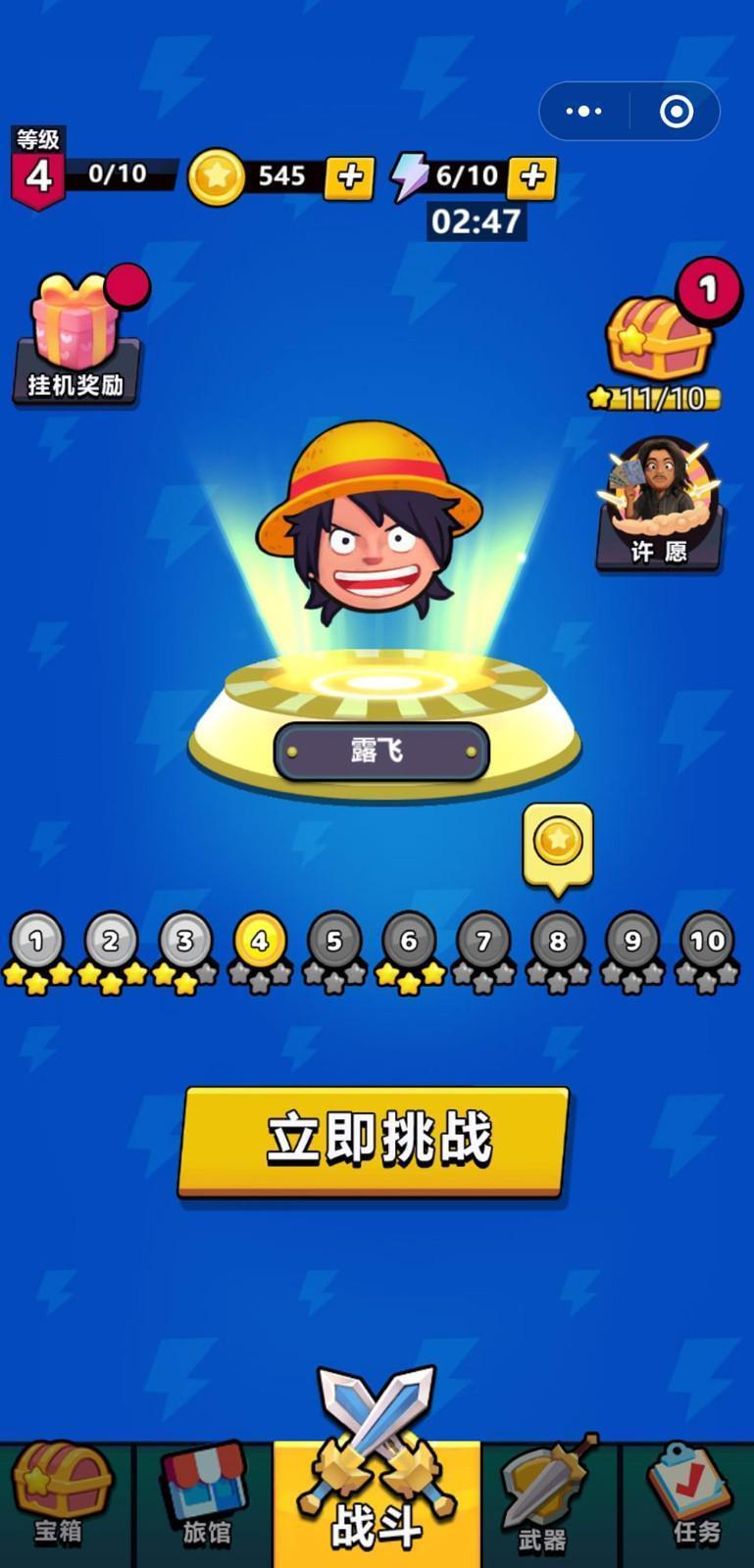754x1568 pixels.
Task: Tap the 立即挑战 challenge button
Action: pos(375,1140)
